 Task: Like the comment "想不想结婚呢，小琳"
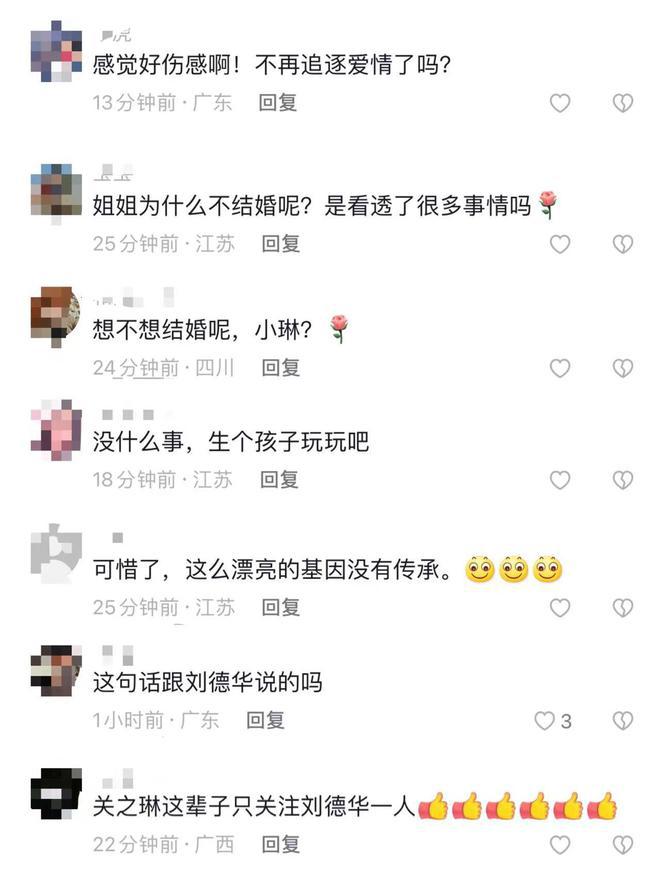560,369
